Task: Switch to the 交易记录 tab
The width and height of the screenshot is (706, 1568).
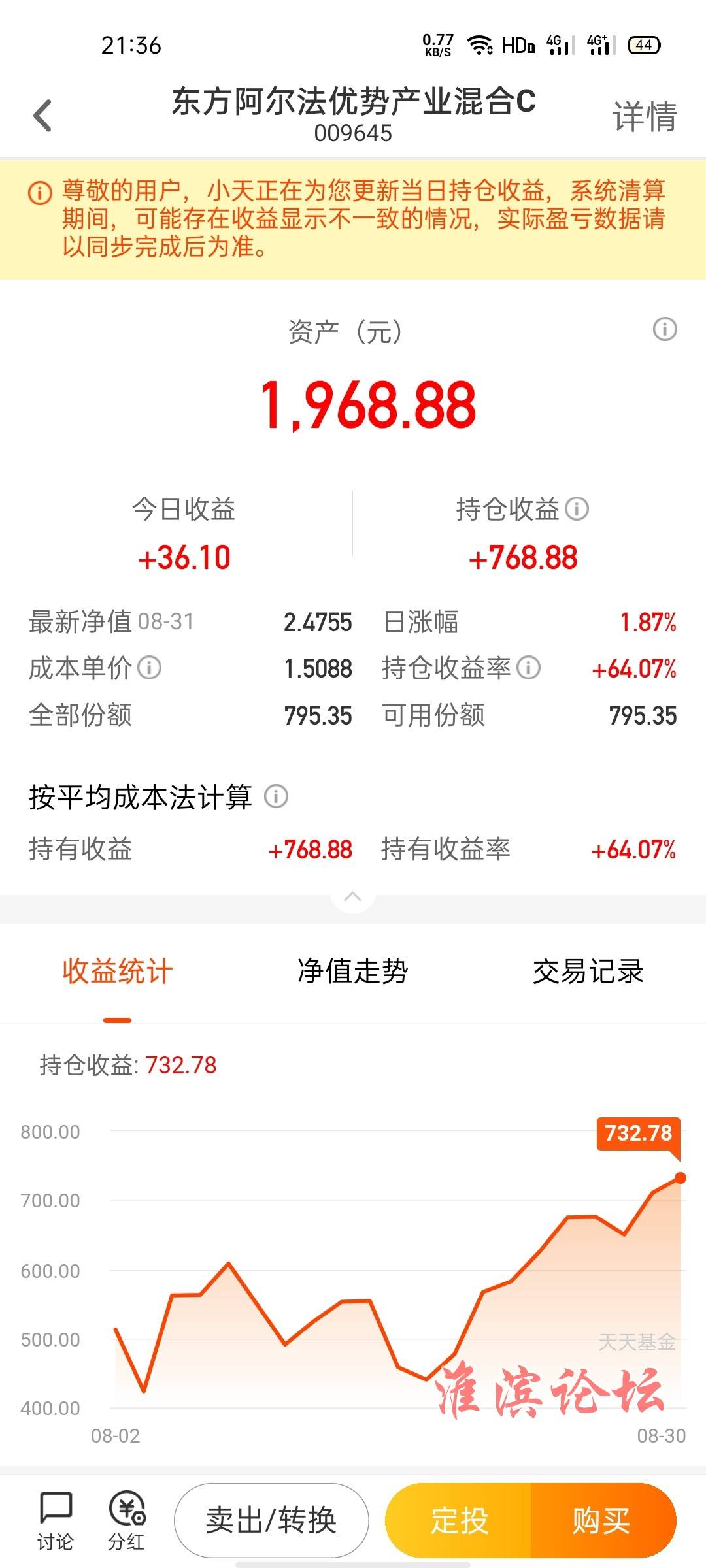Action: point(588,972)
